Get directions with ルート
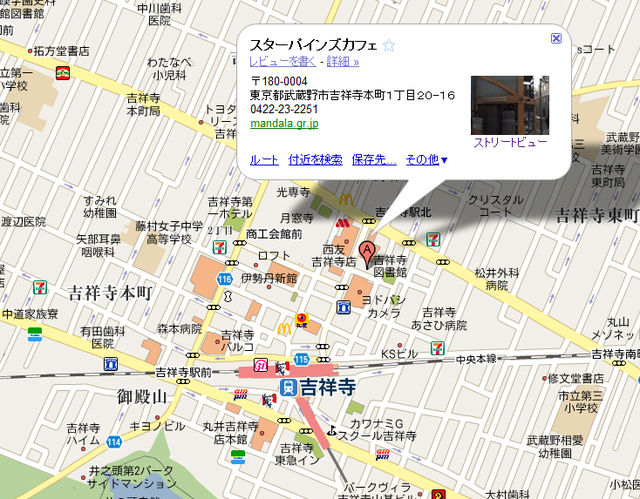Image resolution: width=640 pixels, height=499 pixels. 264,159
